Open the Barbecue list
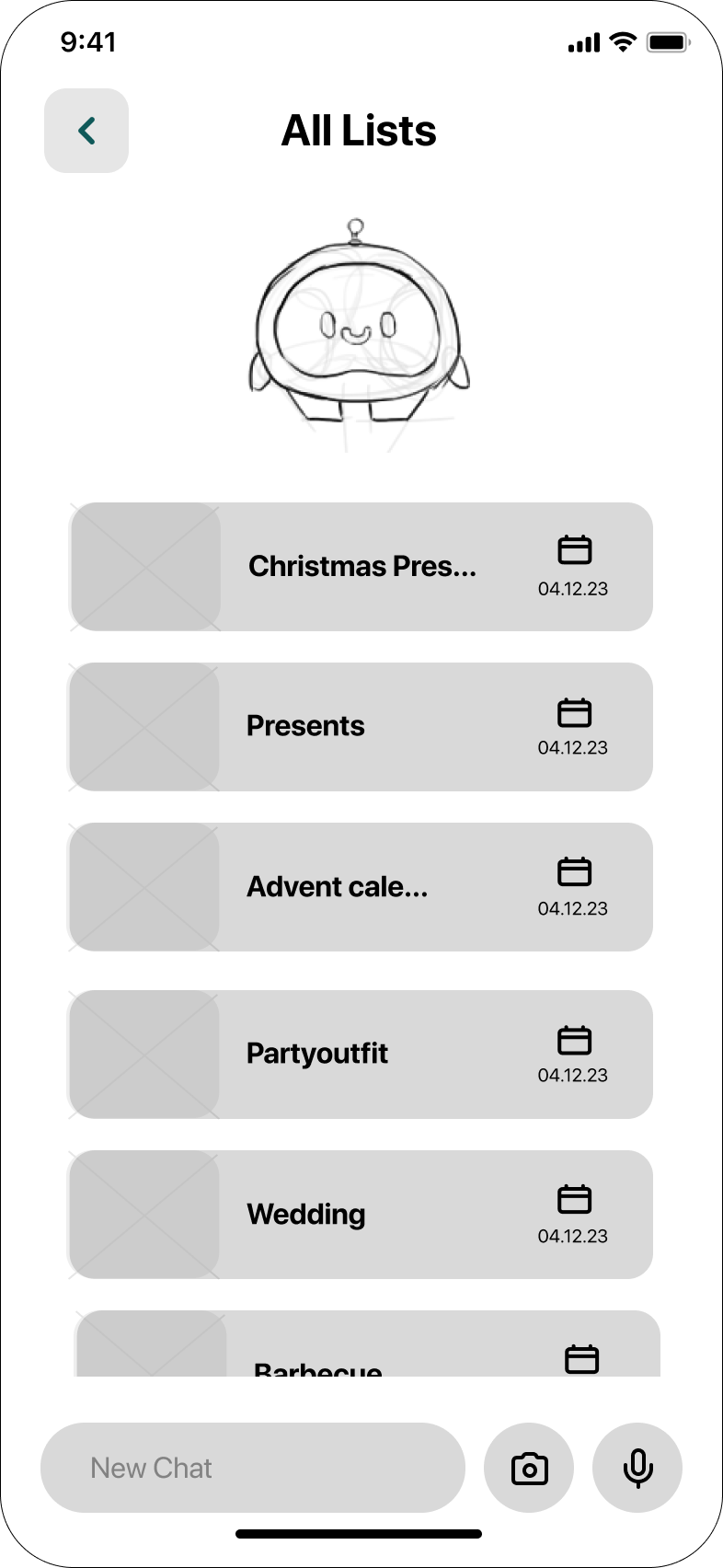The width and height of the screenshot is (723, 1568). click(x=368, y=1344)
